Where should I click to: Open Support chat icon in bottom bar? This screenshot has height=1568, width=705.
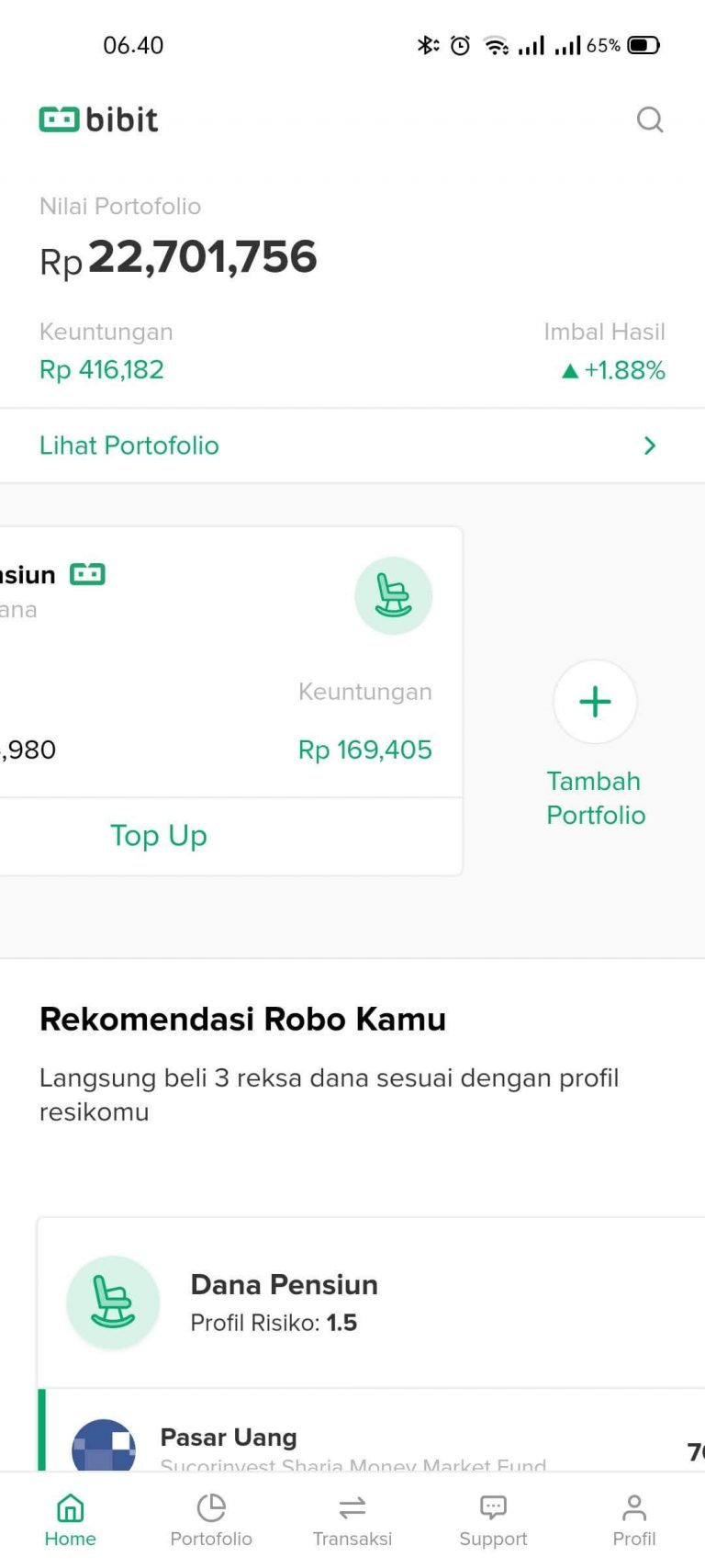click(x=493, y=1516)
